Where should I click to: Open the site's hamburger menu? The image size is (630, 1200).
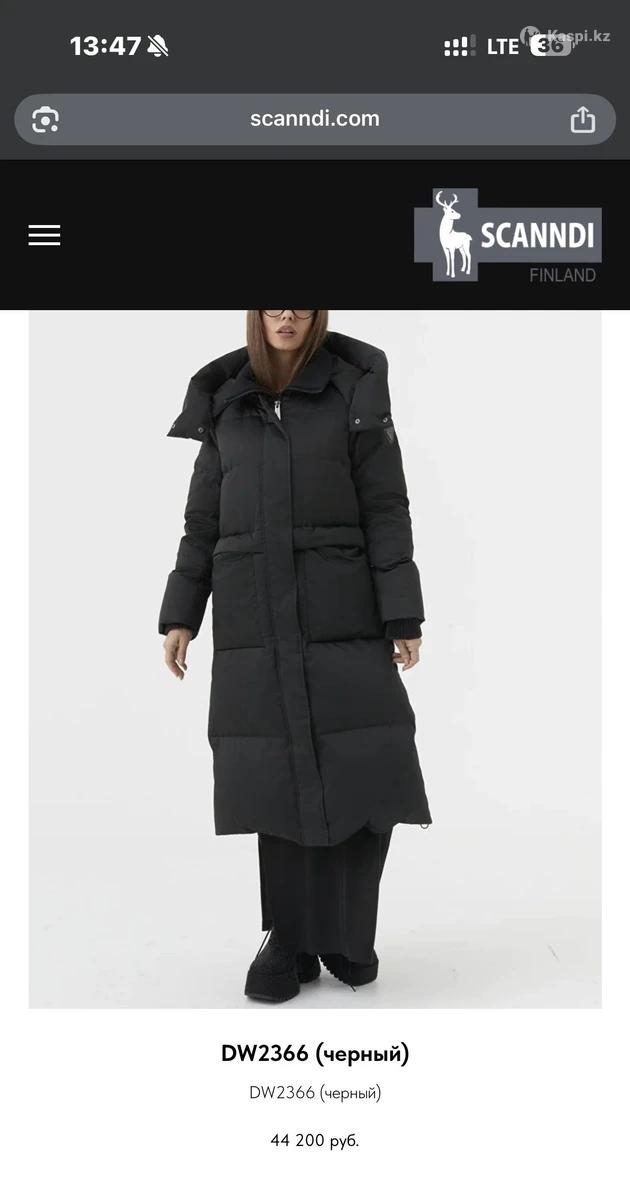tap(44, 235)
